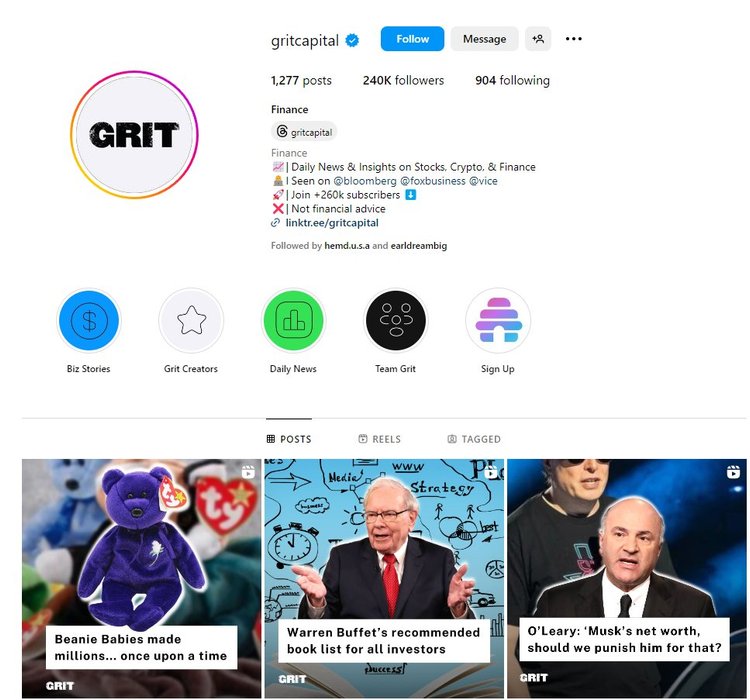
Task: Open similar accounts suggestions icon
Action: coord(538,39)
